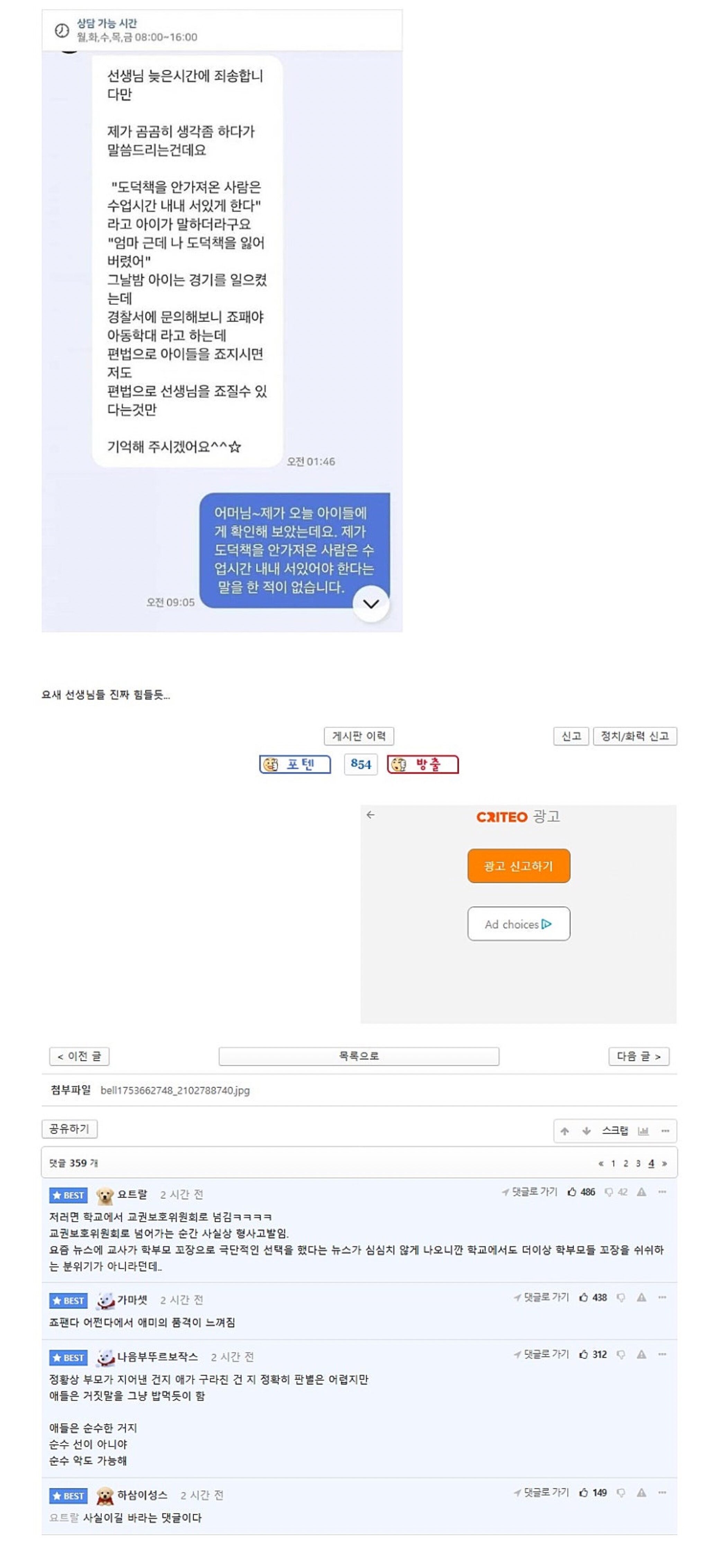Downvote the post with 방출
The width and height of the screenshot is (706, 1568).
[422, 764]
